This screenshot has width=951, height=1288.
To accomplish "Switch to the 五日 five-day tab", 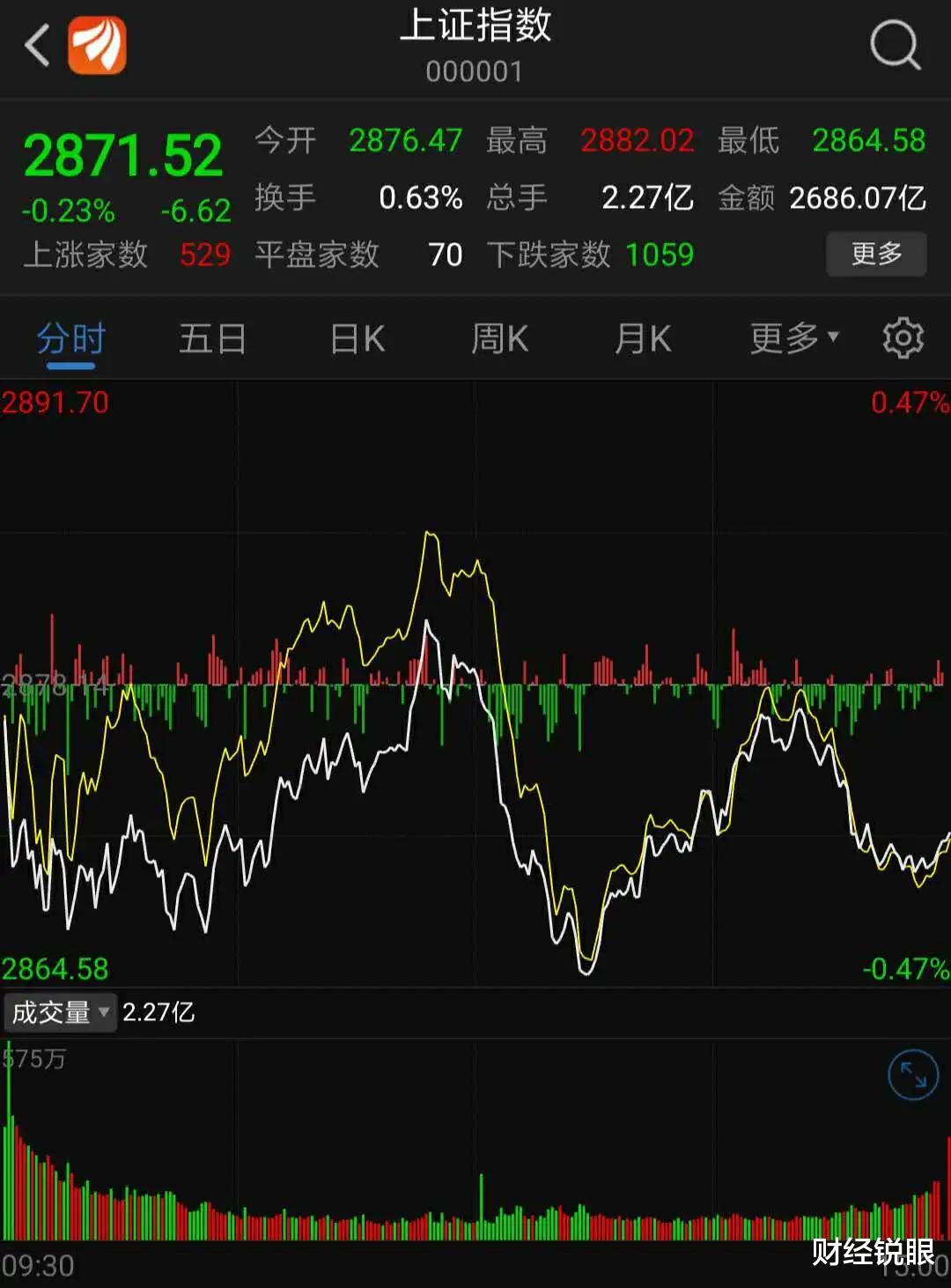I will click(211, 337).
